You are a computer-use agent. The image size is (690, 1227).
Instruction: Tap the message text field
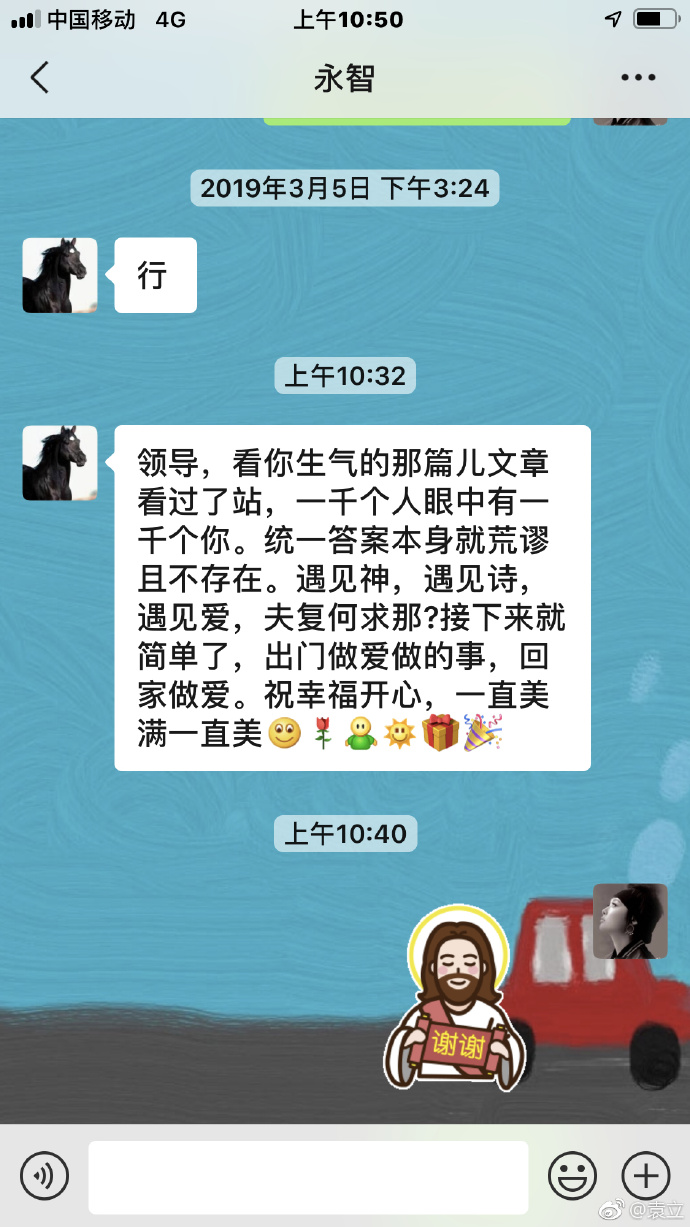click(x=308, y=1177)
